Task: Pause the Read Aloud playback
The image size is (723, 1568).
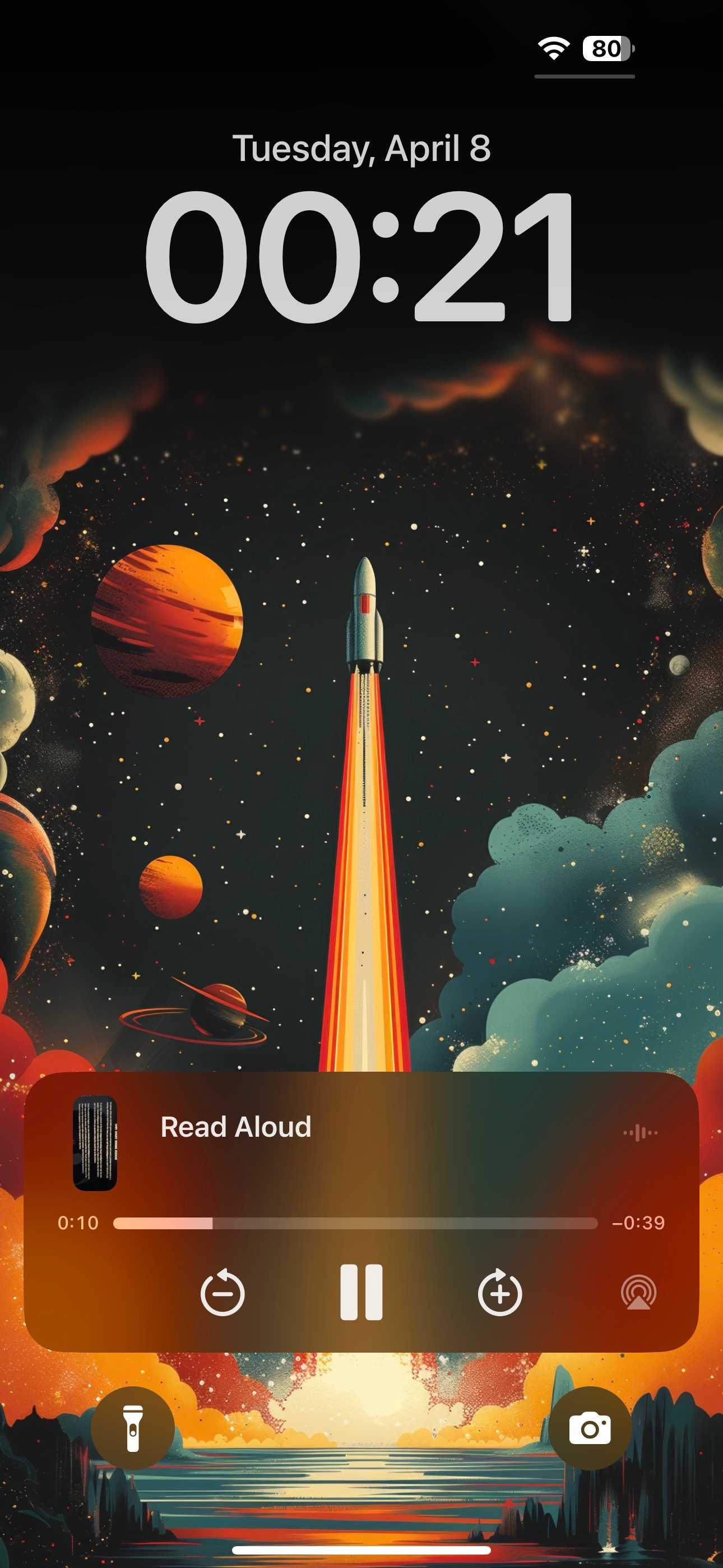Action: click(x=361, y=1292)
